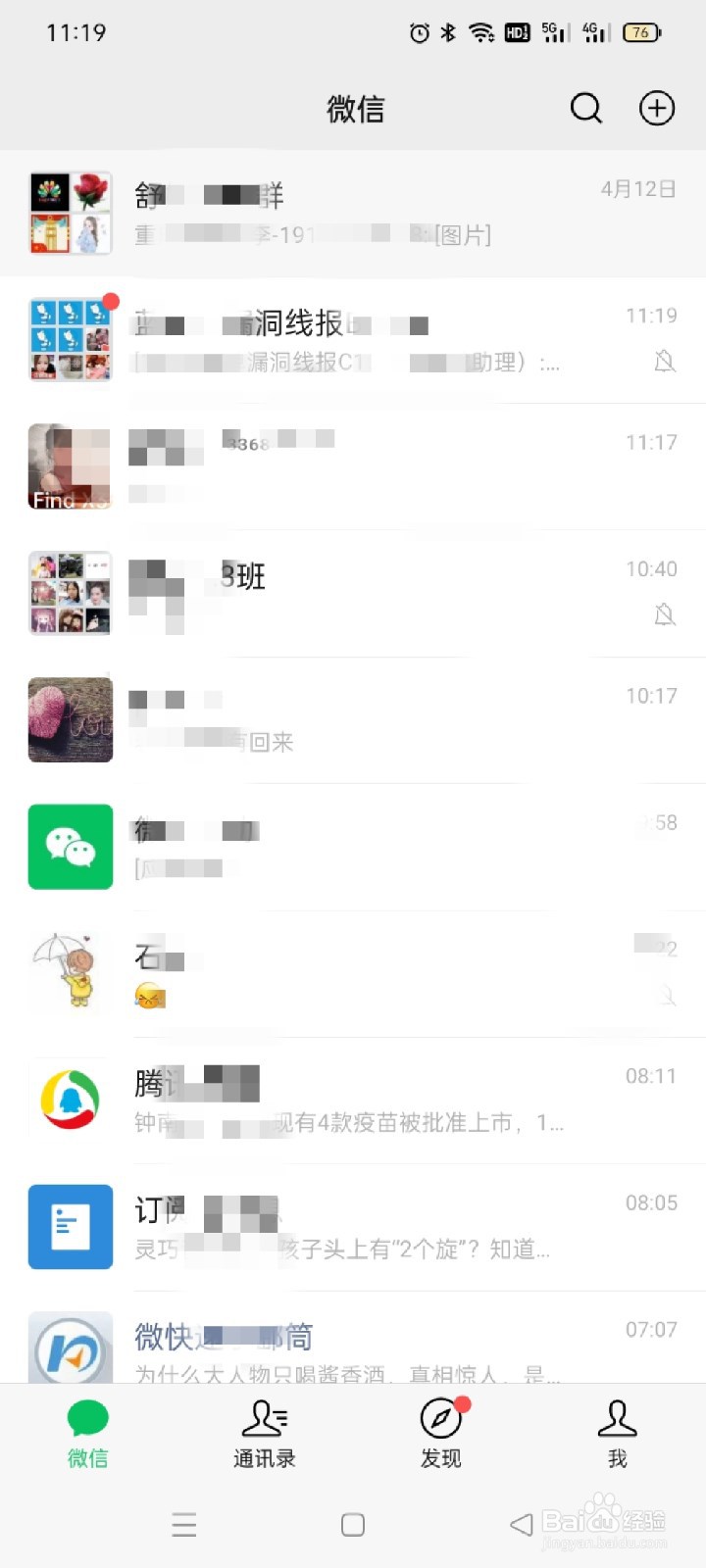The width and height of the screenshot is (706, 1568).
Task: Switch to the 微信 tab
Action: pyautogui.click(x=86, y=1416)
